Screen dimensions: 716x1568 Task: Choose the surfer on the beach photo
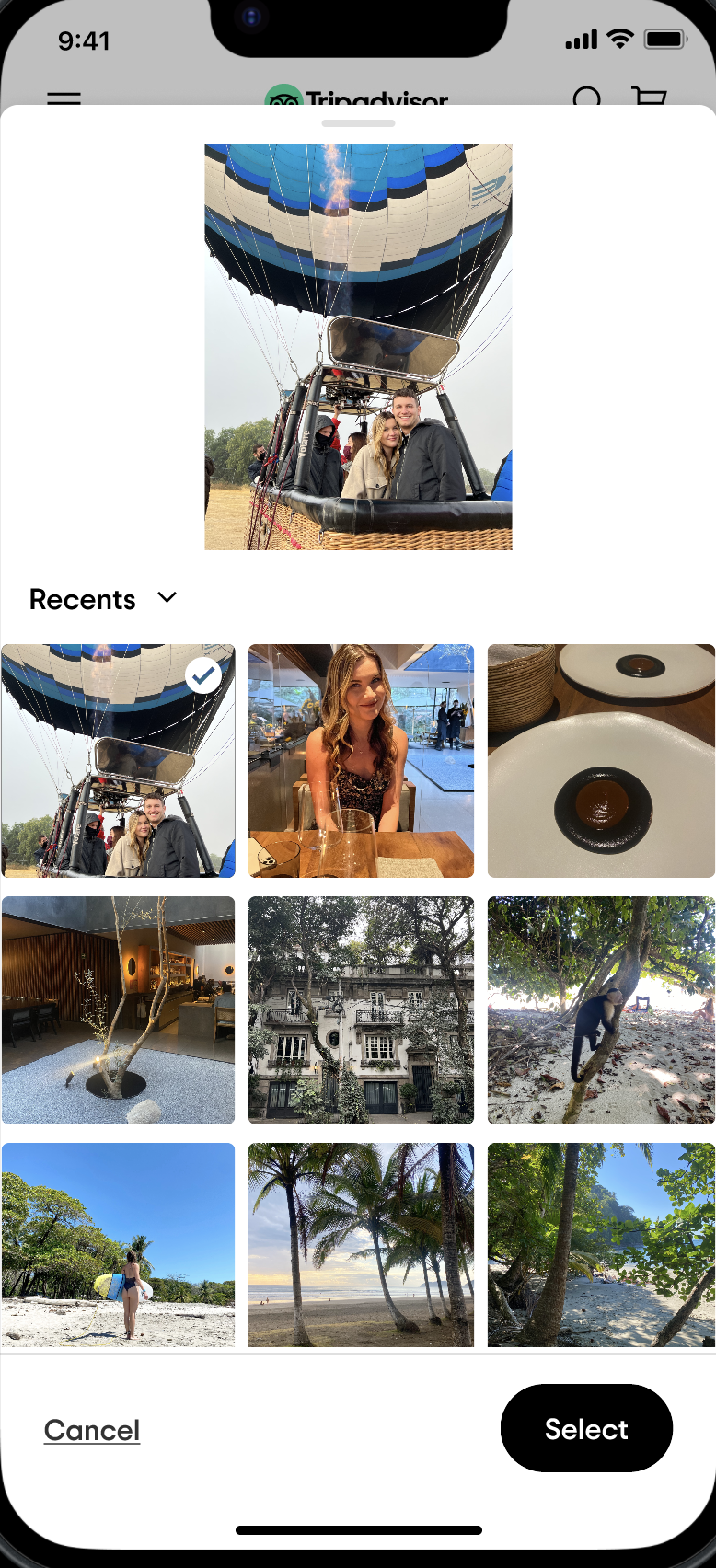(x=118, y=1244)
